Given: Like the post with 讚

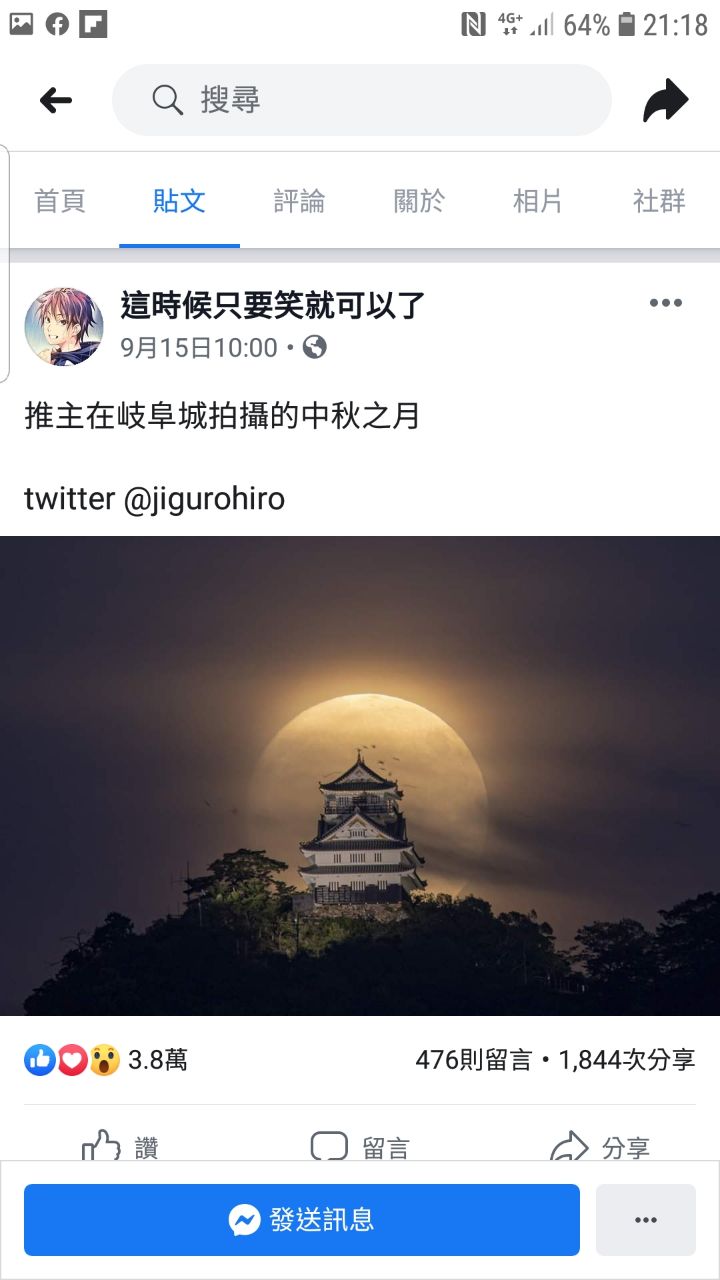Looking at the screenshot, I should coord(120,1146).
